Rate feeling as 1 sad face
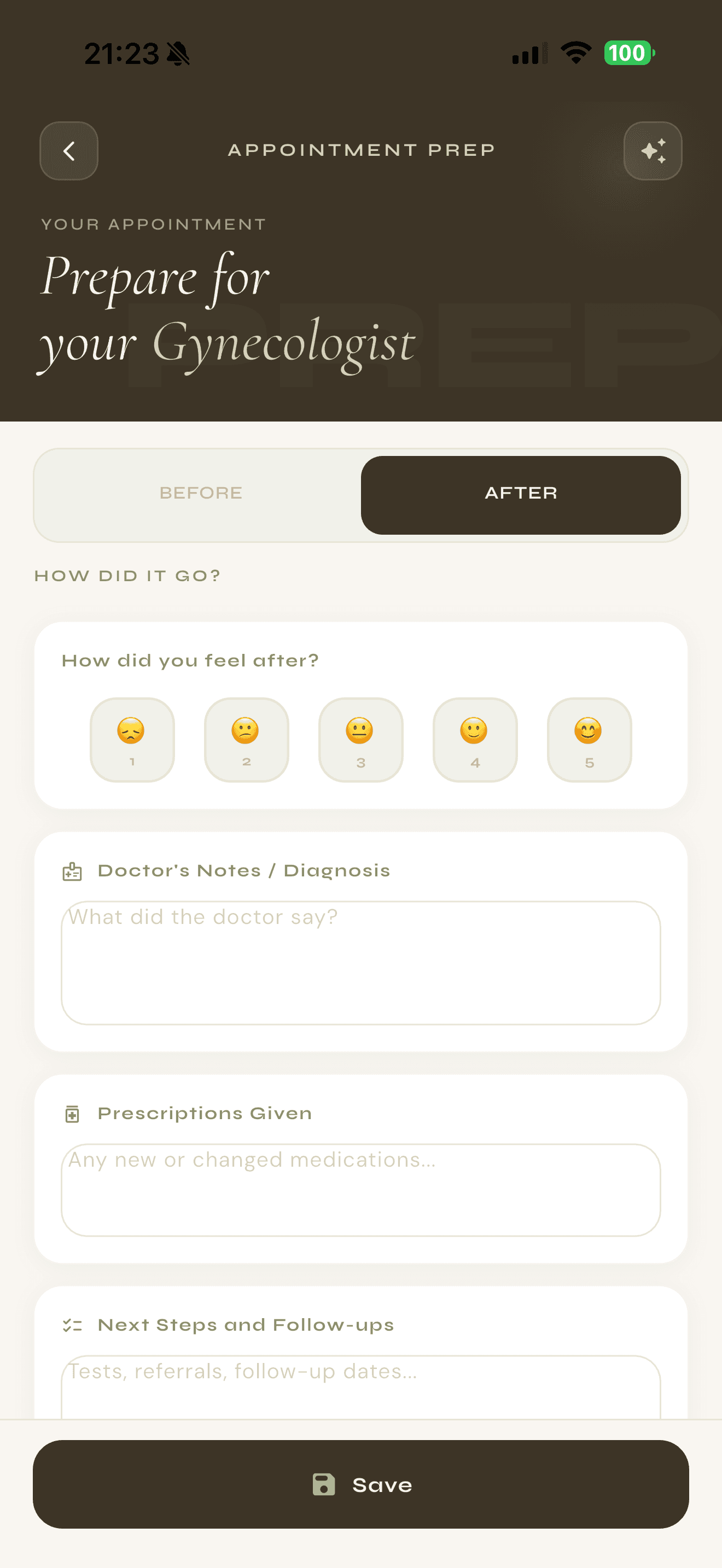This screenshot has height=1568, width=722. click(132, 740)
